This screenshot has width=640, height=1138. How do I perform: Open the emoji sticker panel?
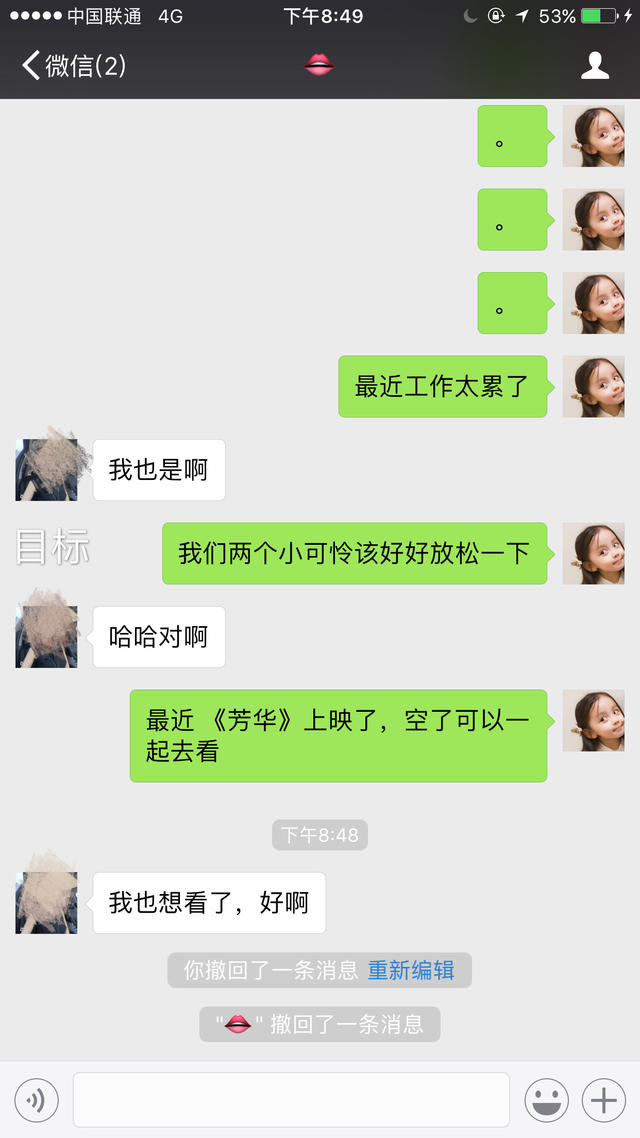(547, 1100)
